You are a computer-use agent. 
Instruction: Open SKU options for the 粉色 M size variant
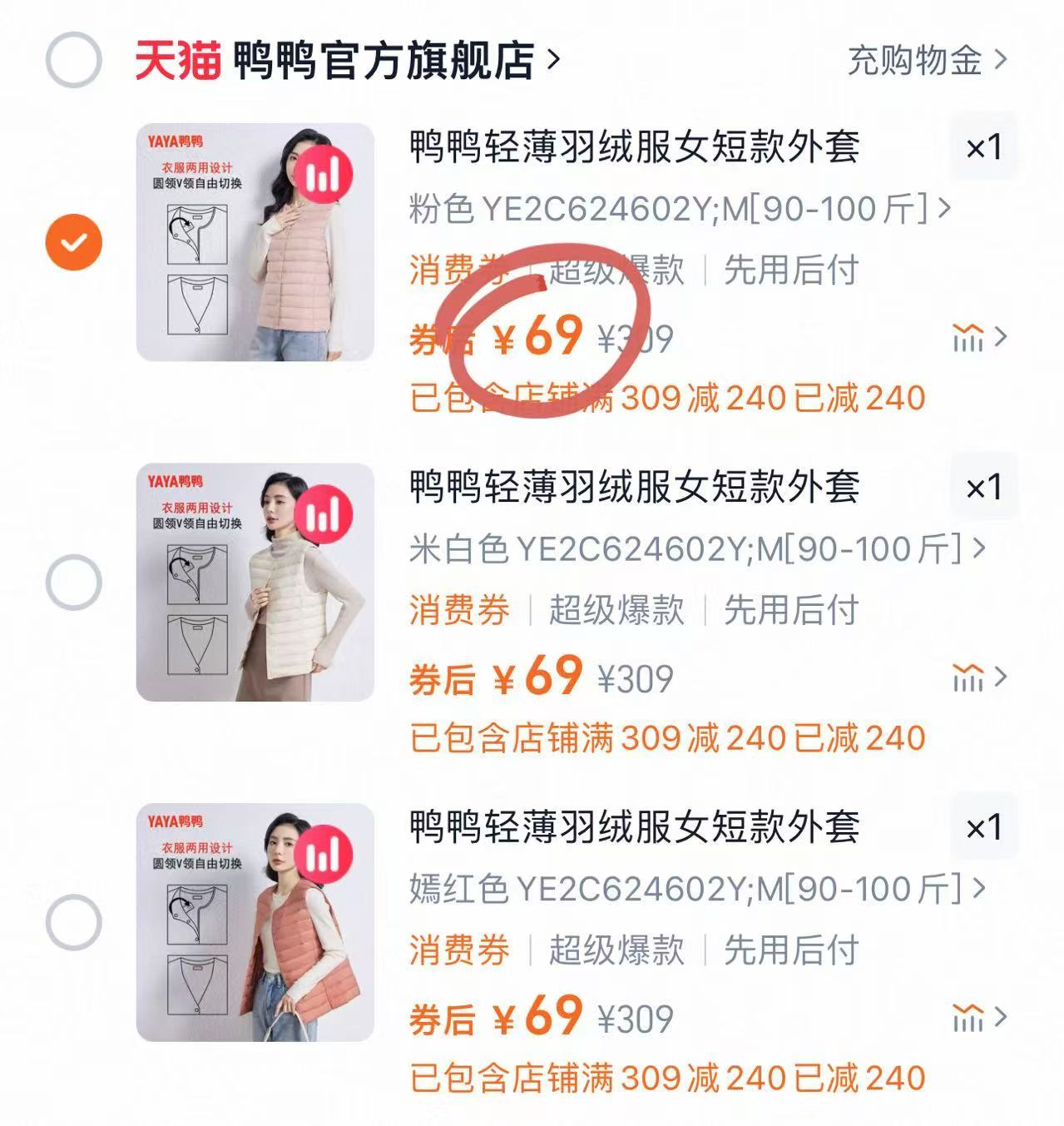pyautogui.click(x=674, y=210)
